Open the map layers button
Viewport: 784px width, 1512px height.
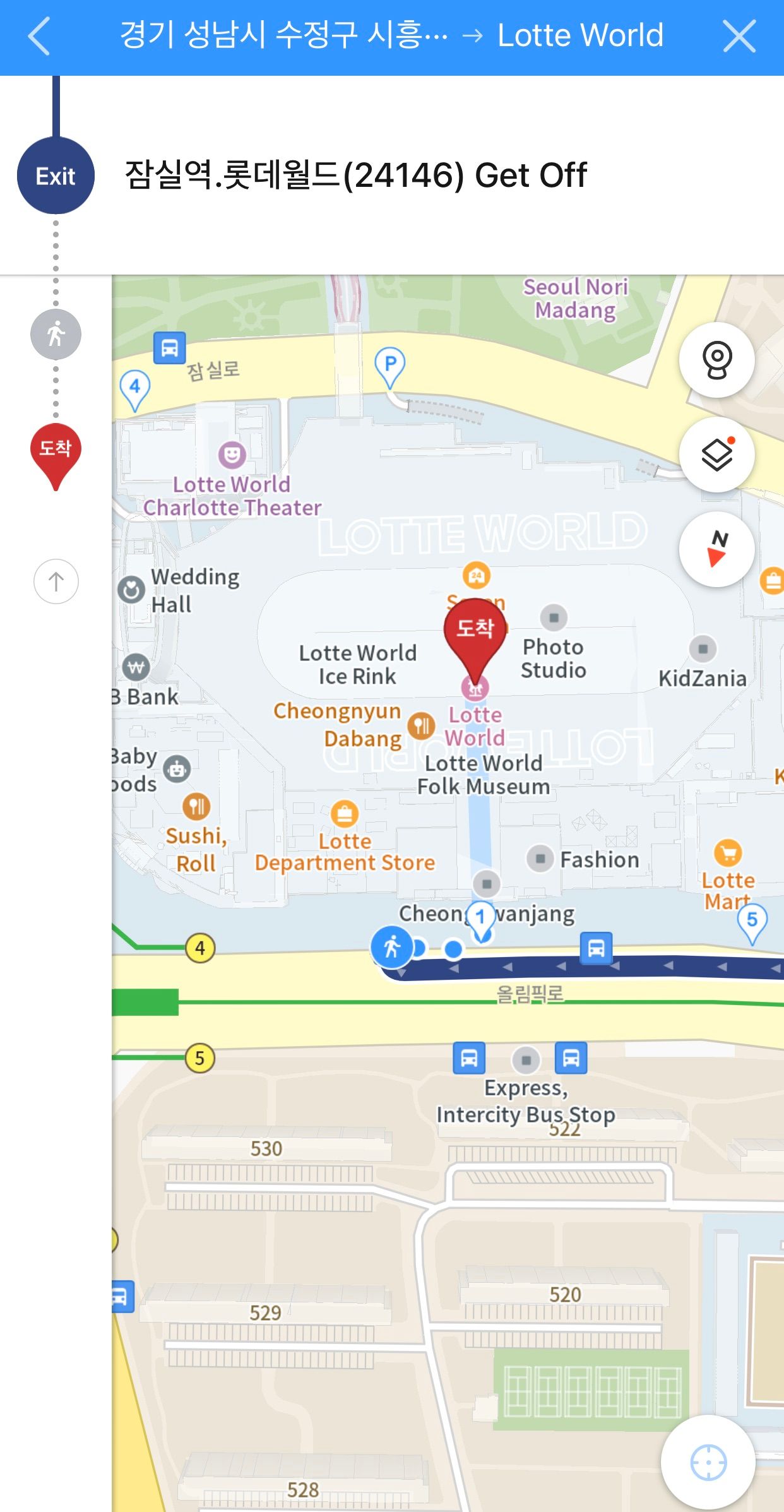(716, 455)
